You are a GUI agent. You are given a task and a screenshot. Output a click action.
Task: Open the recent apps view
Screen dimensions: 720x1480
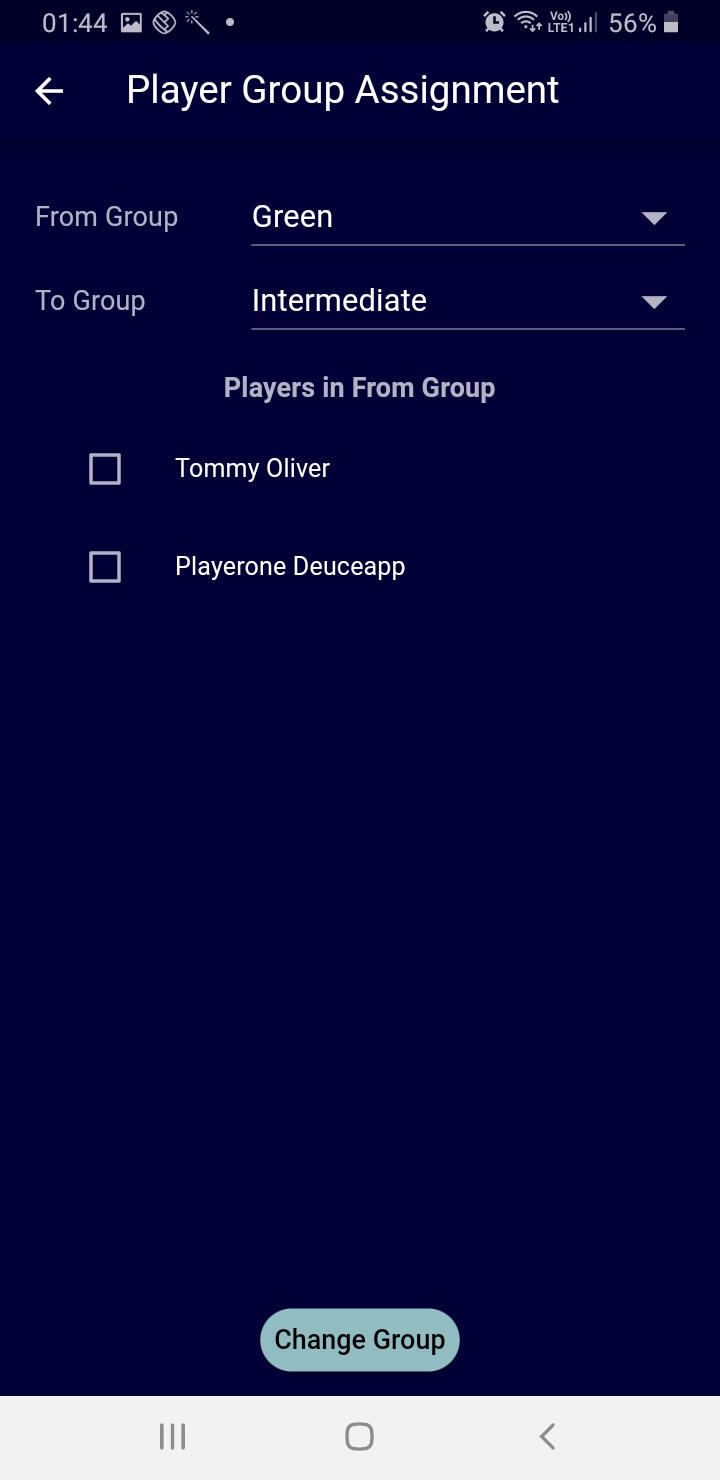pos(172,1437)
